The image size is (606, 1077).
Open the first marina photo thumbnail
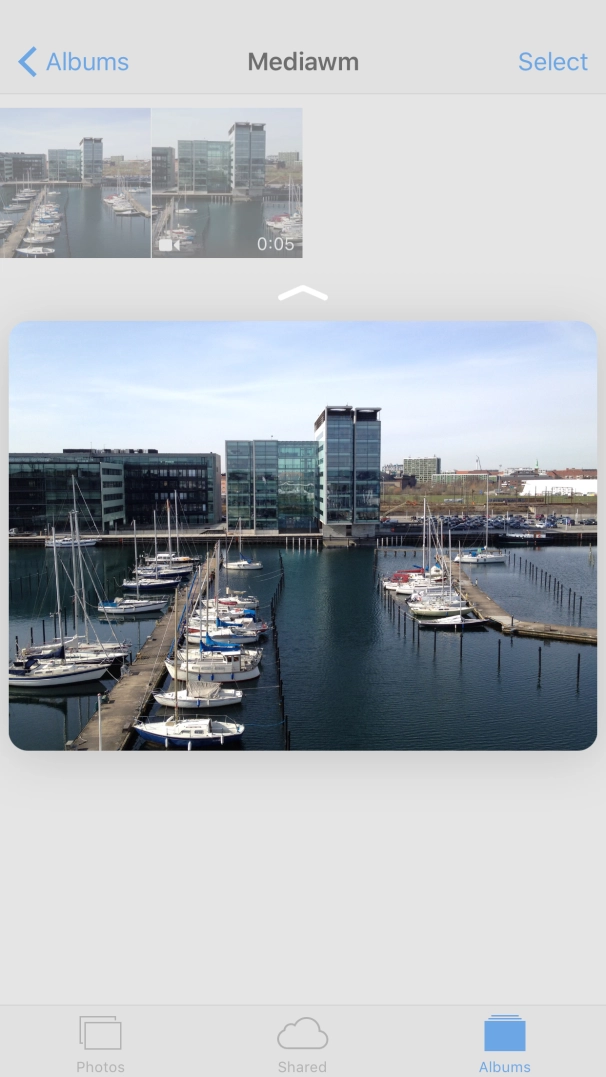tap(75, 183)
